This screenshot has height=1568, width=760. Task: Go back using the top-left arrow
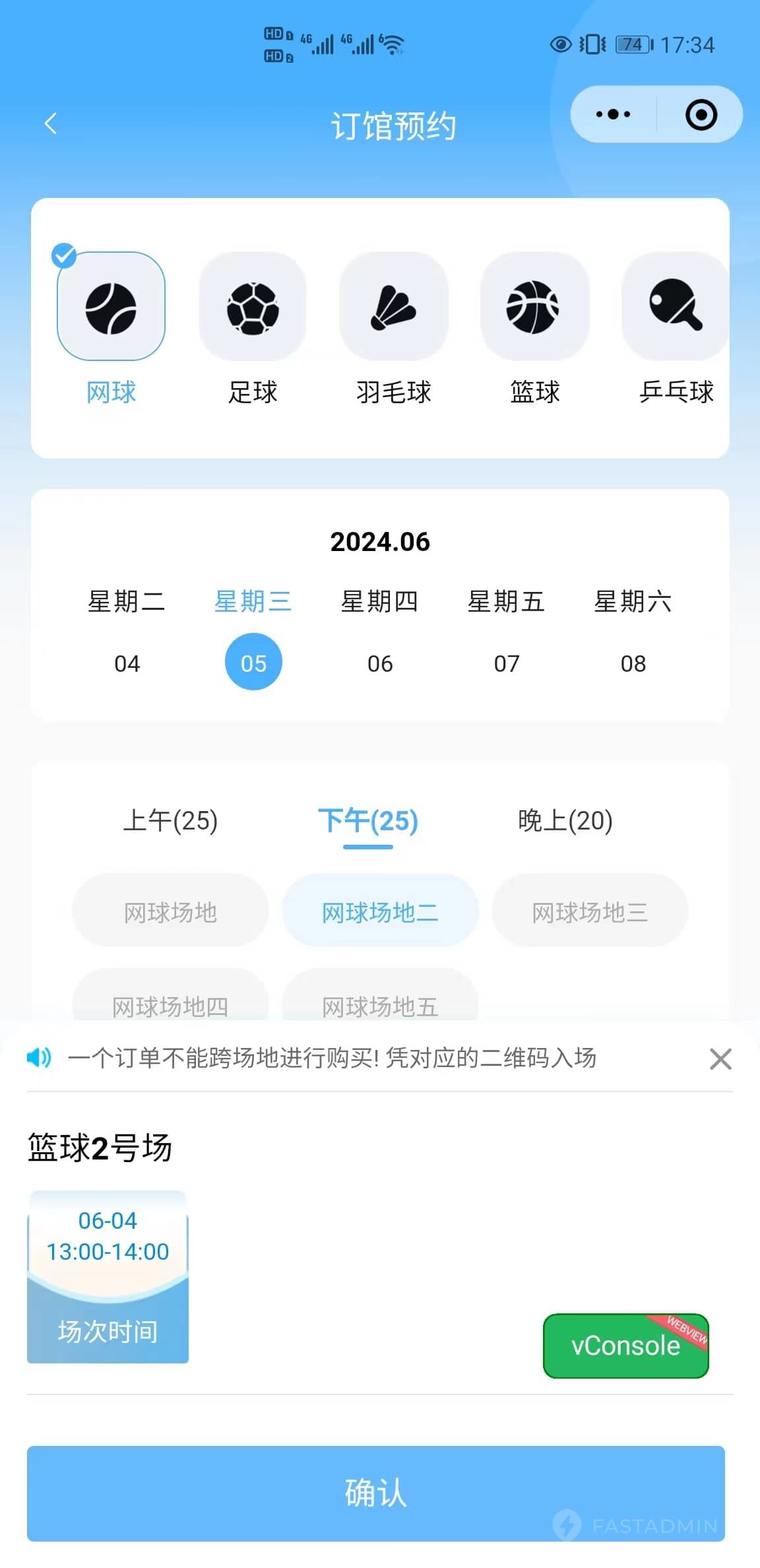click(x=51, y=123)
